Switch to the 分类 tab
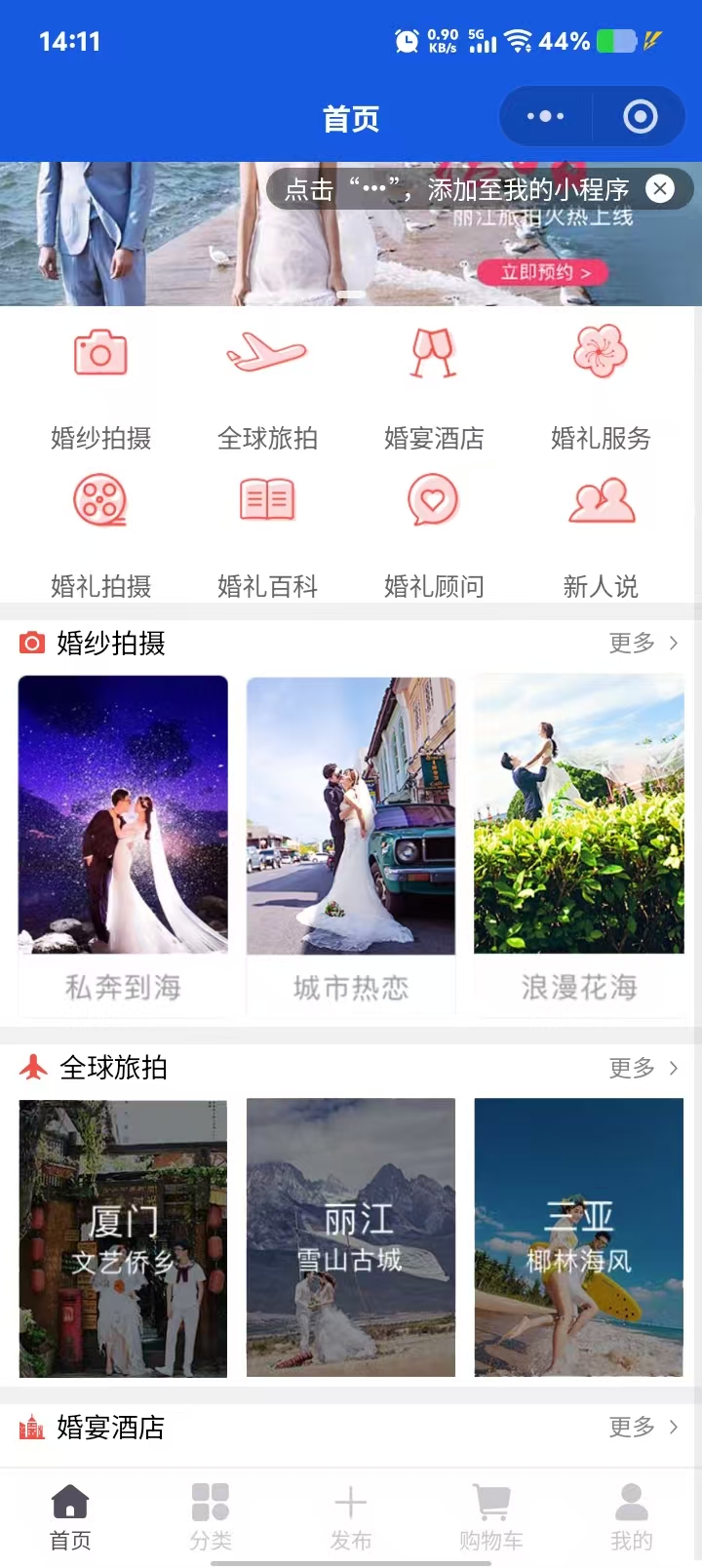702x1568 pixels. (211, 1516)
